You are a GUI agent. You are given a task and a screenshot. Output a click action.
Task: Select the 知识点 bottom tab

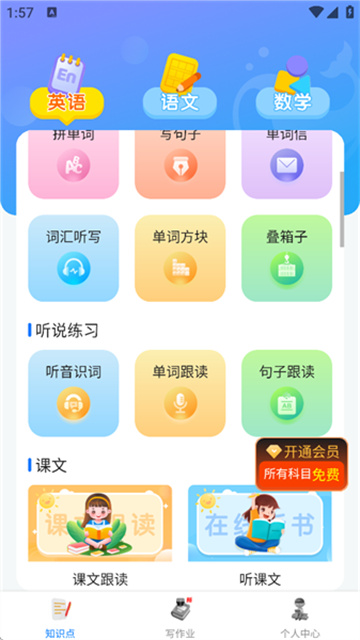(60, 616)
